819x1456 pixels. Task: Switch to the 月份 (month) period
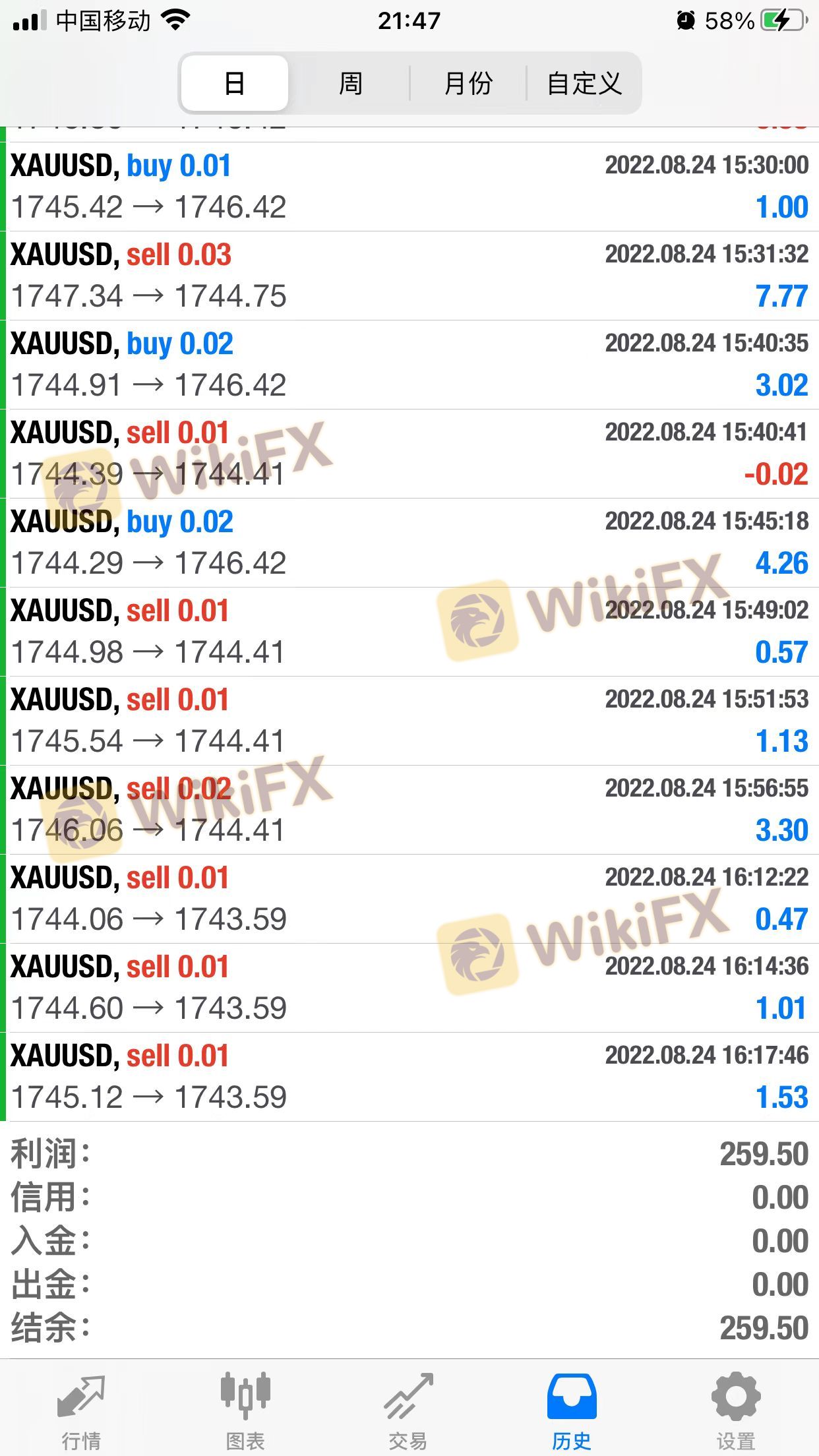(x=468, y=84)
